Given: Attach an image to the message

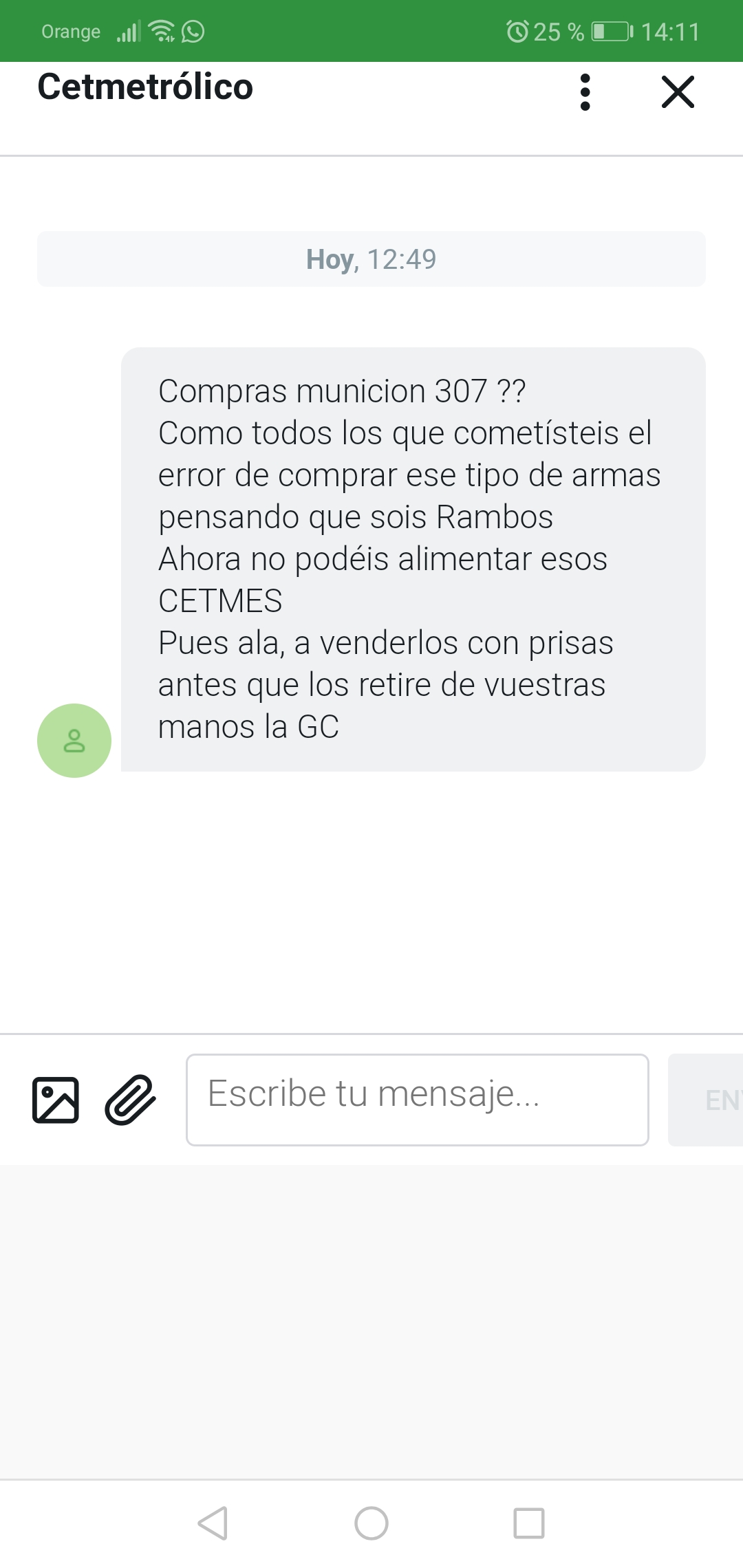Looking at the screenshot, I should pos(56,1100).
